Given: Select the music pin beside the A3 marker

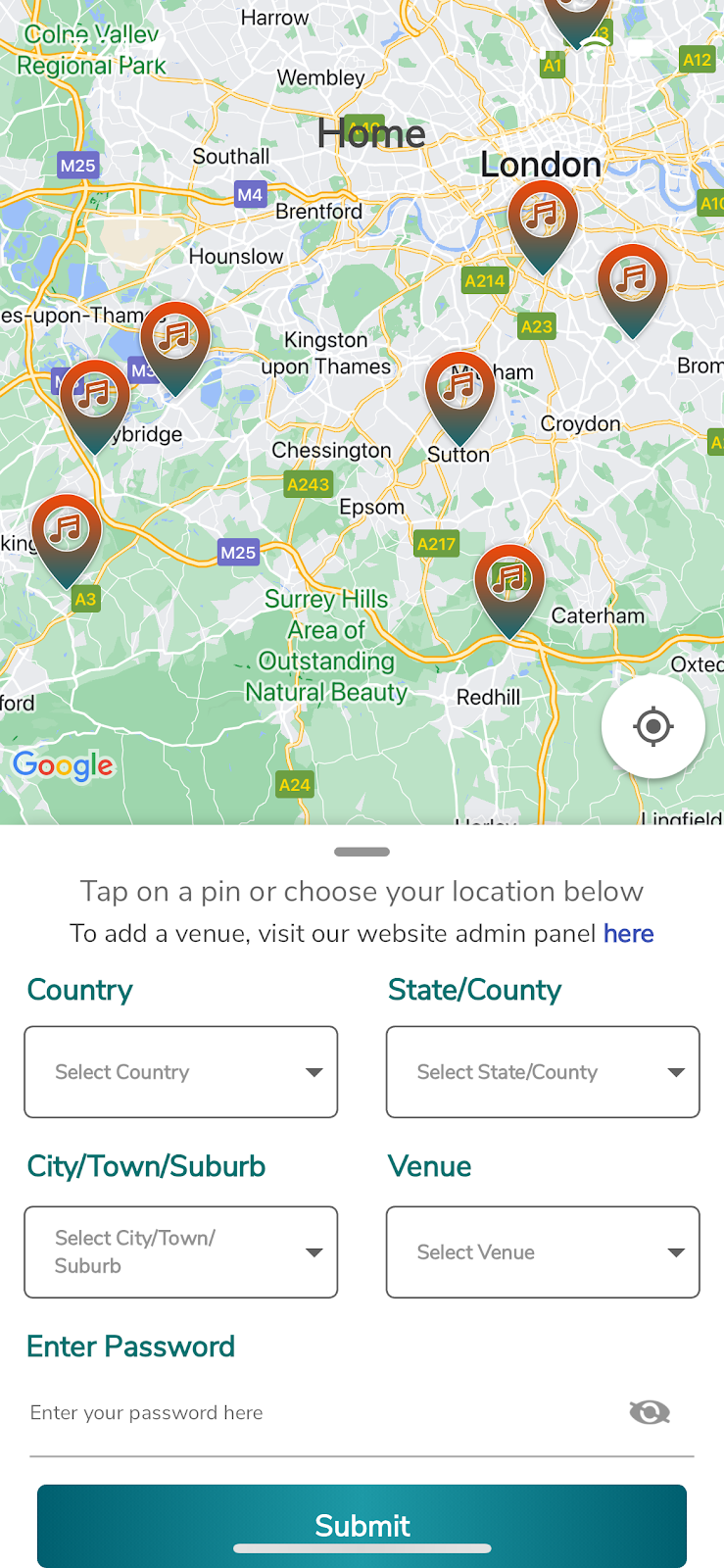Looking at the screenshot, I should [x=67, y=540].
